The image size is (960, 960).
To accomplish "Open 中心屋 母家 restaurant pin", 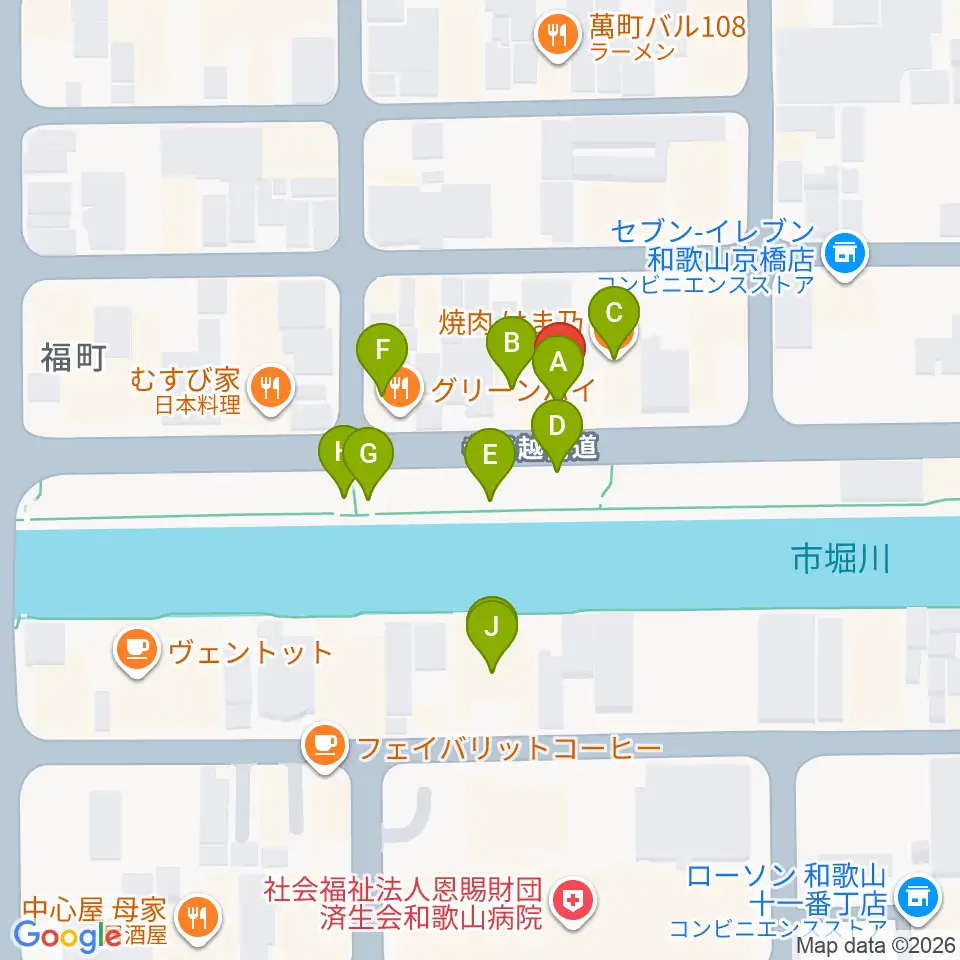I will [x=198, y=920].
